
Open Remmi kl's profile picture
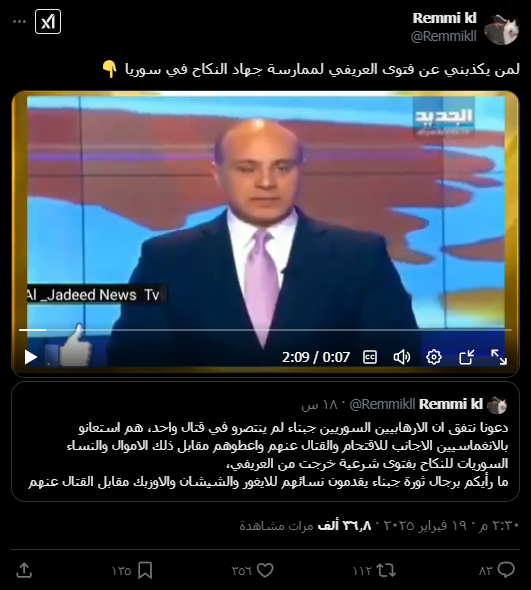pos(502,27)
